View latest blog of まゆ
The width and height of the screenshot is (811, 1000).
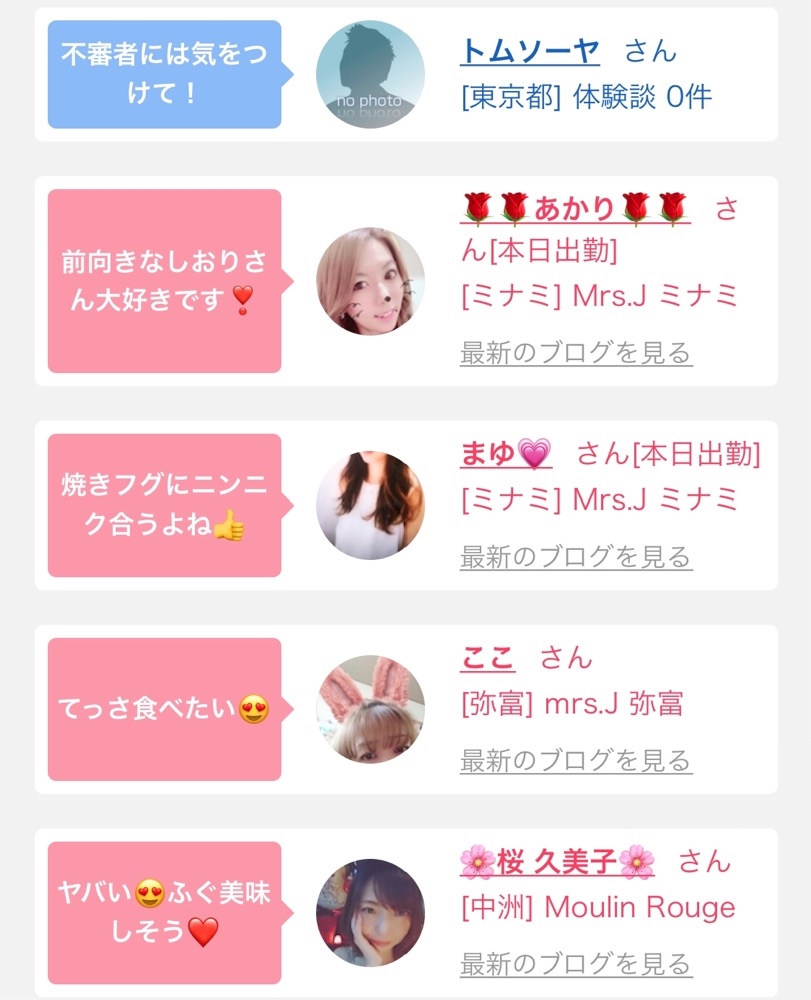point(576,557)
